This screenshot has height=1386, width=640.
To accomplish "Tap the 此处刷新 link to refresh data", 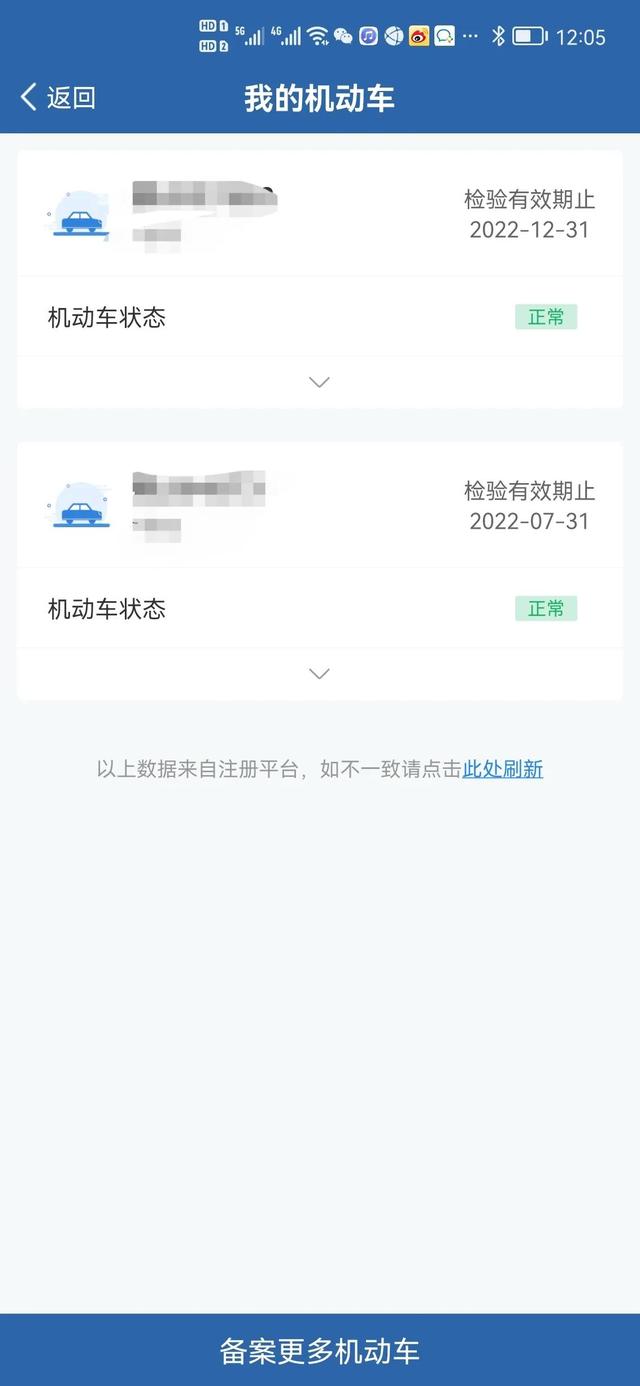I will (x=503, y=769).
